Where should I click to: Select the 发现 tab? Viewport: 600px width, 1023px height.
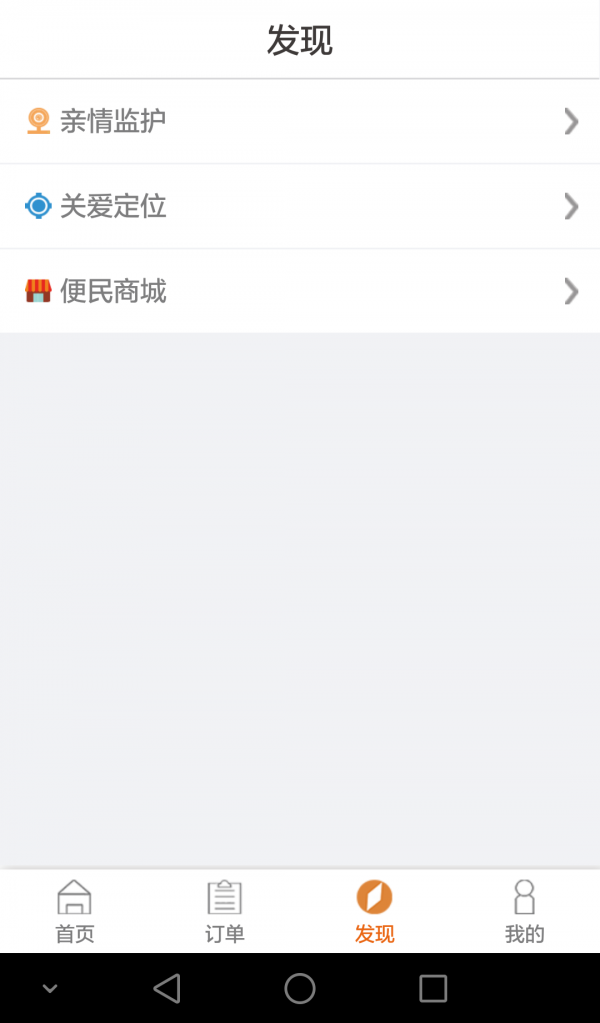point(374,912)
